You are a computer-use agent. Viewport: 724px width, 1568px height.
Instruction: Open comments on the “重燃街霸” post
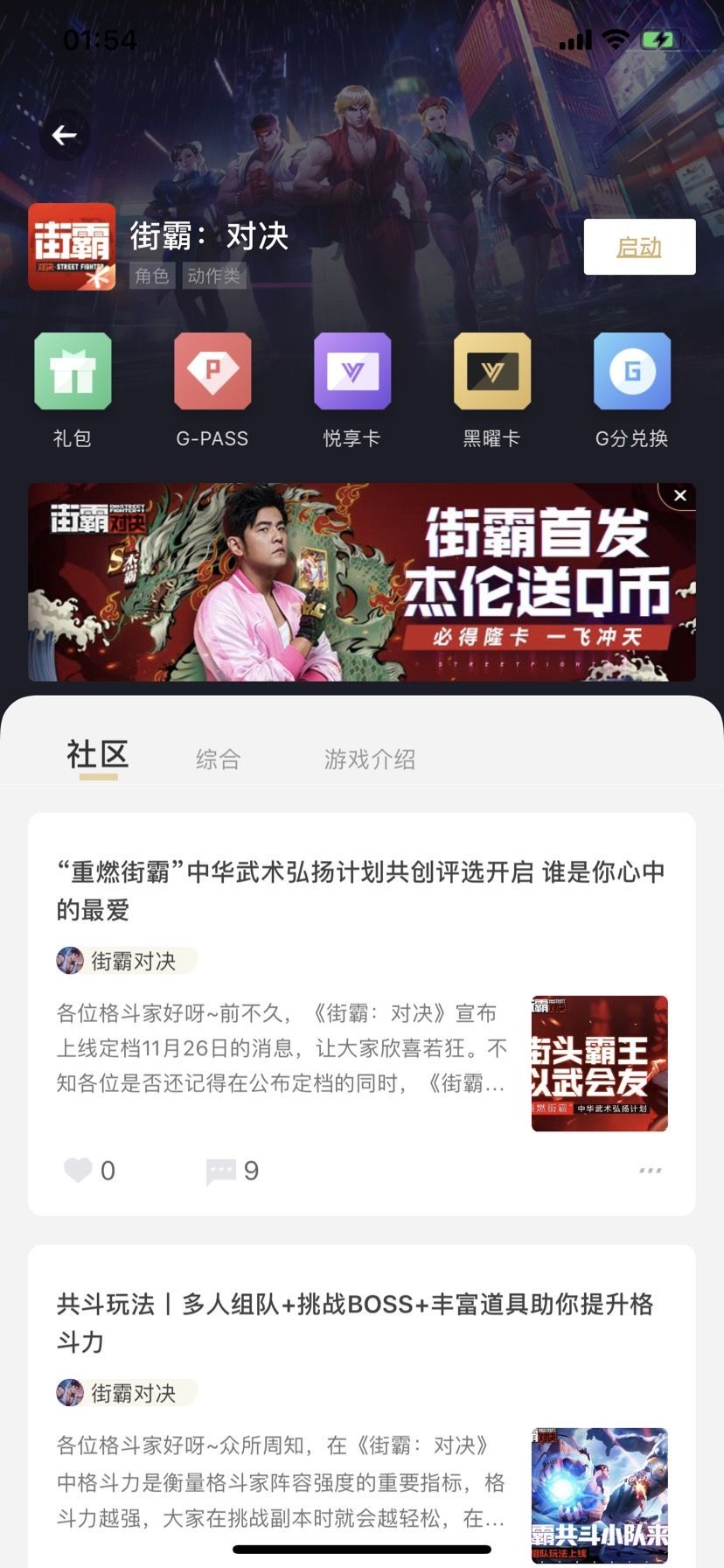point(221,1170)
